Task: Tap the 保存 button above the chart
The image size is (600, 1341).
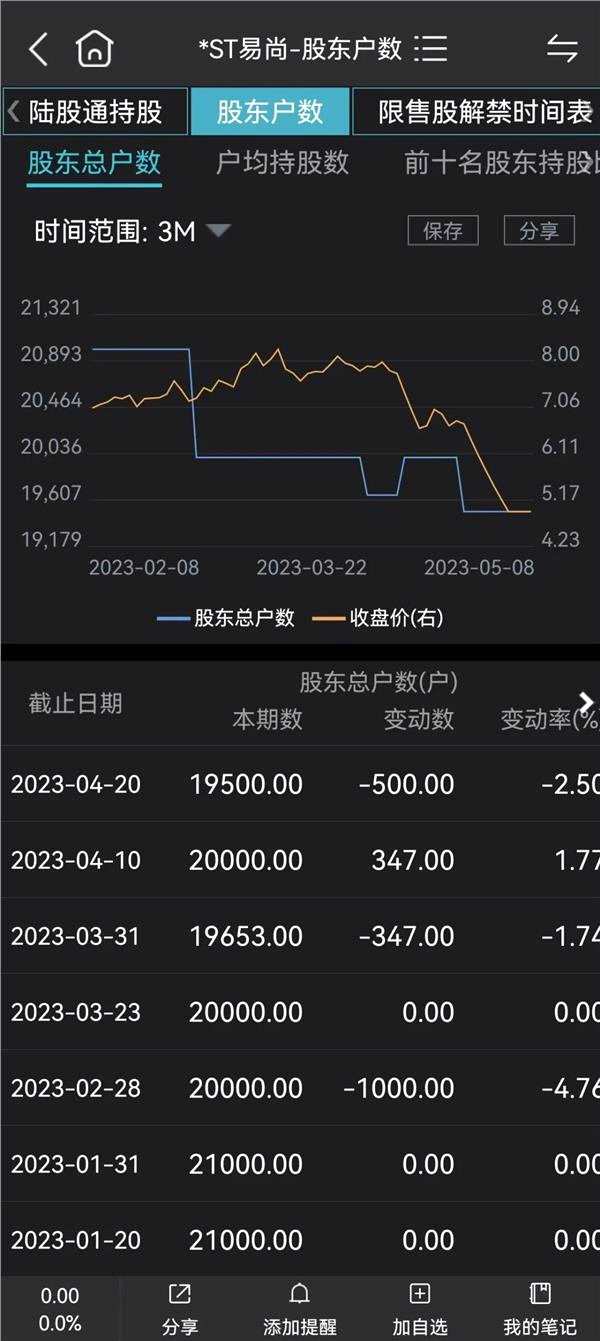Action: pyautogui.click(x=443, y=231)
